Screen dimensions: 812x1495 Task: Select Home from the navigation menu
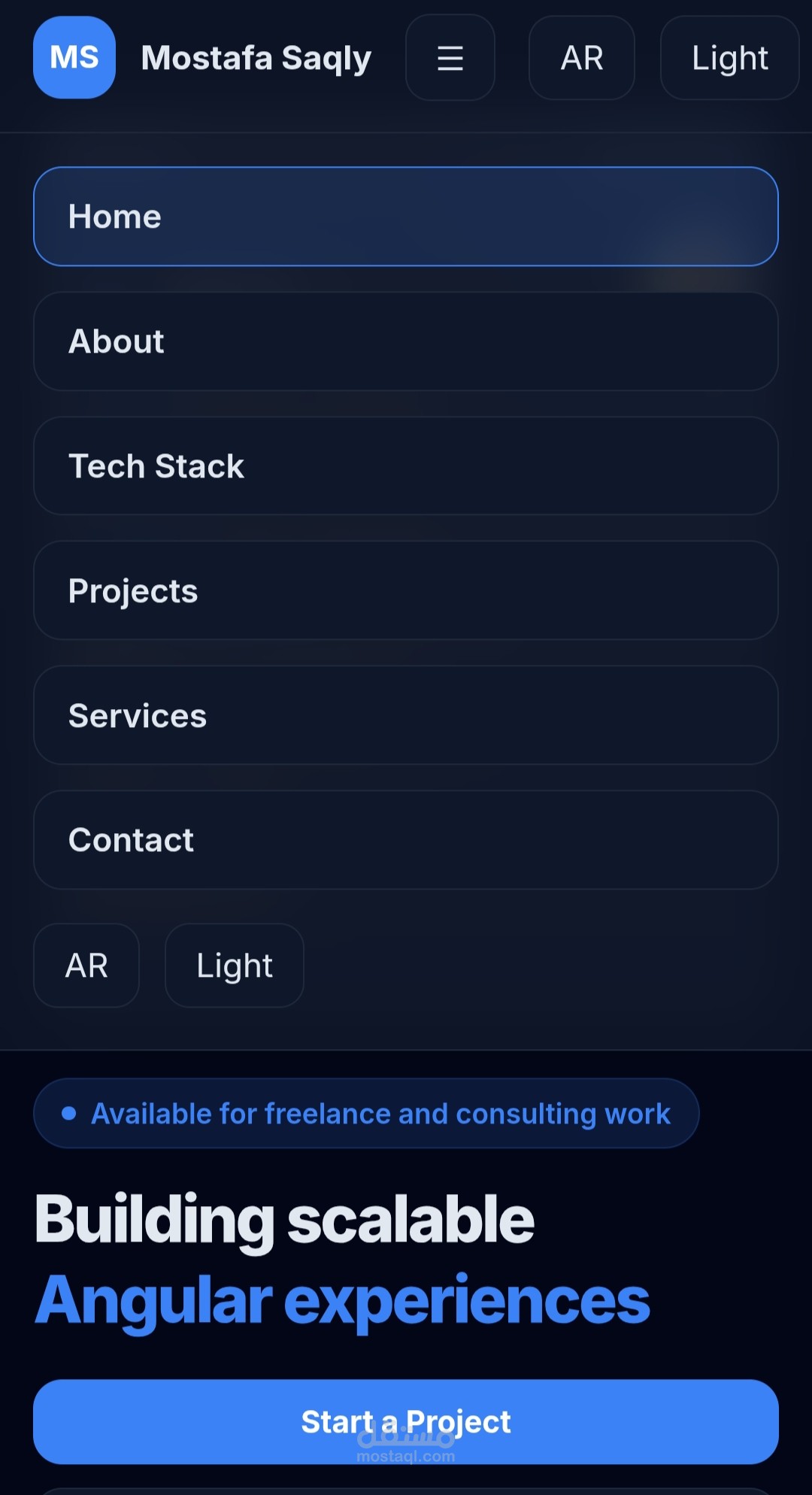406,216
